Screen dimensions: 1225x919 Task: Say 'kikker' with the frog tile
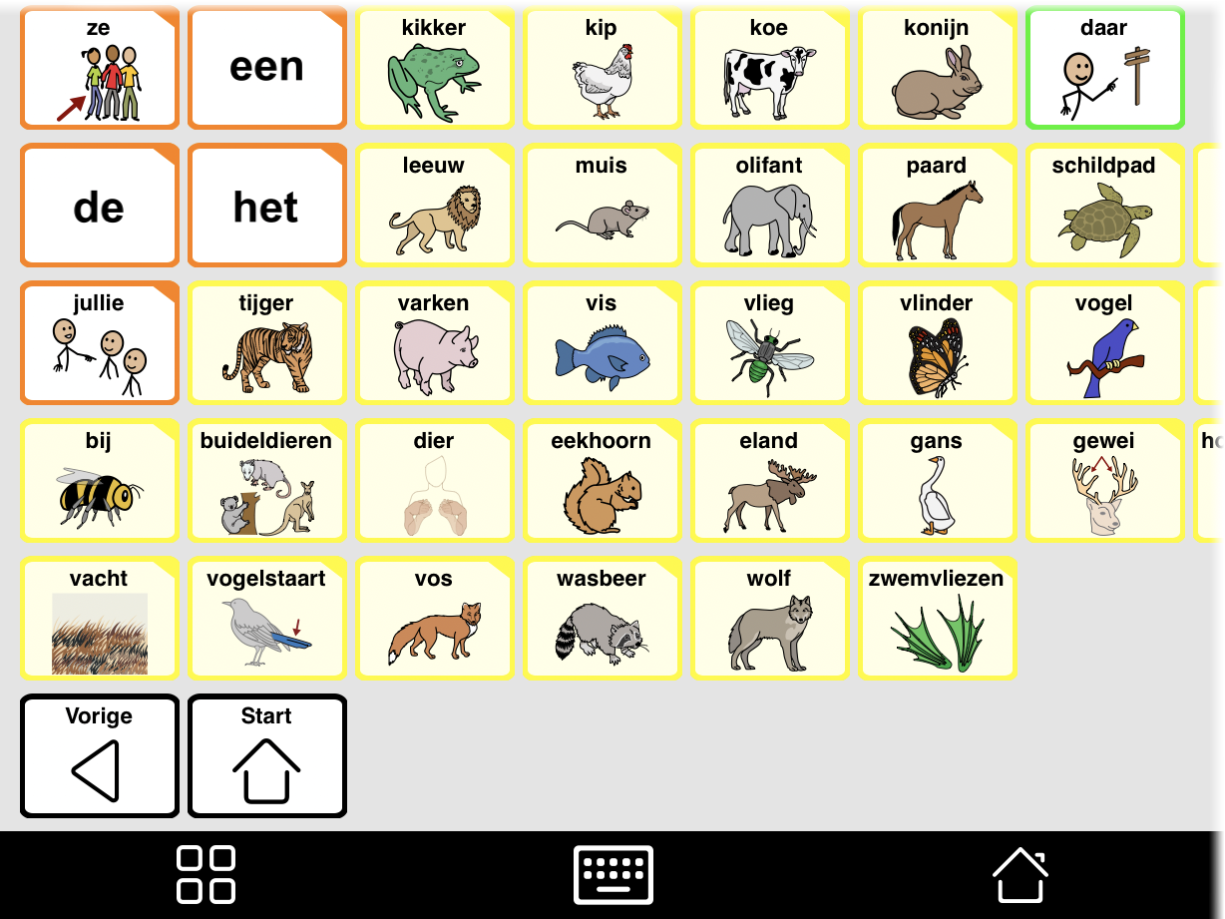[434, 69]
